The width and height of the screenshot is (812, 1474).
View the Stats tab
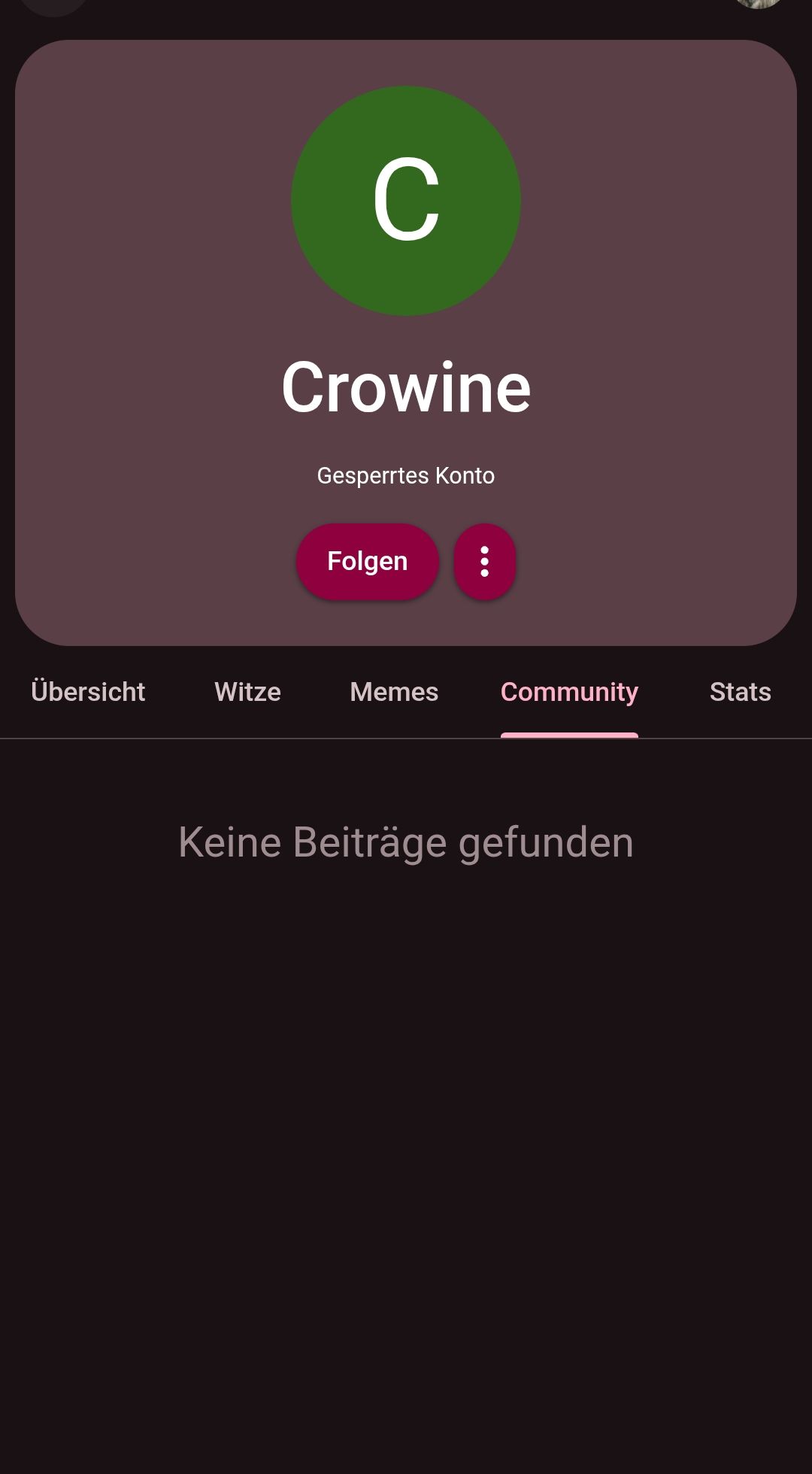pyautogui.click(x=740, y=692)
